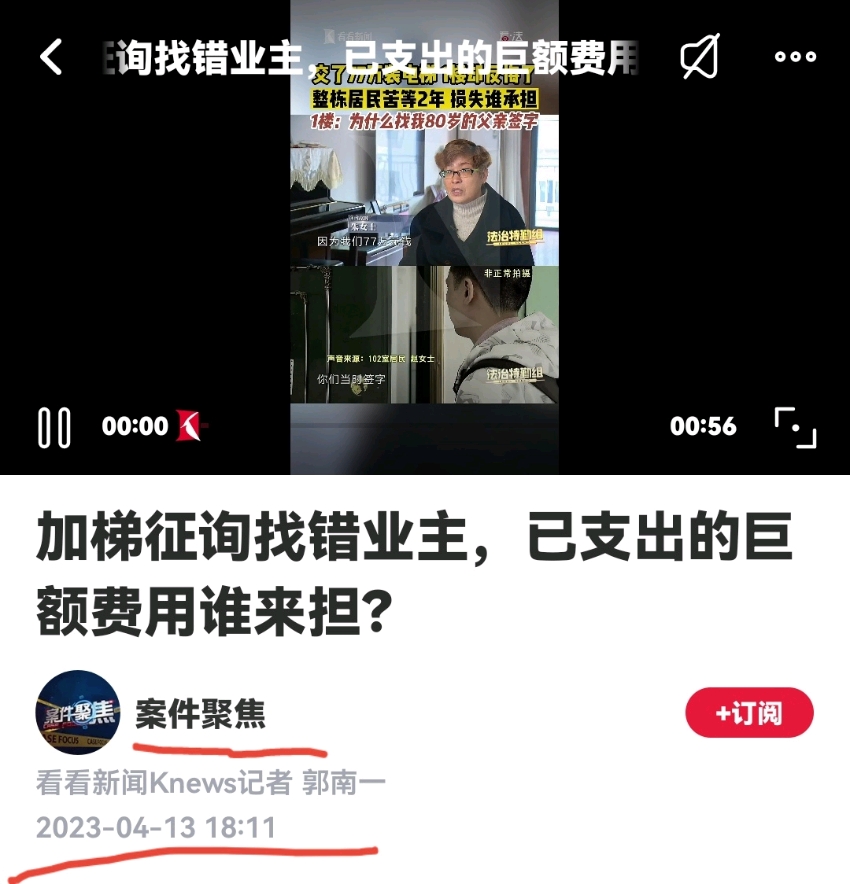This screenshot has width=850, height=884.
Task: Go back using the back arrow
Action: 51,57
